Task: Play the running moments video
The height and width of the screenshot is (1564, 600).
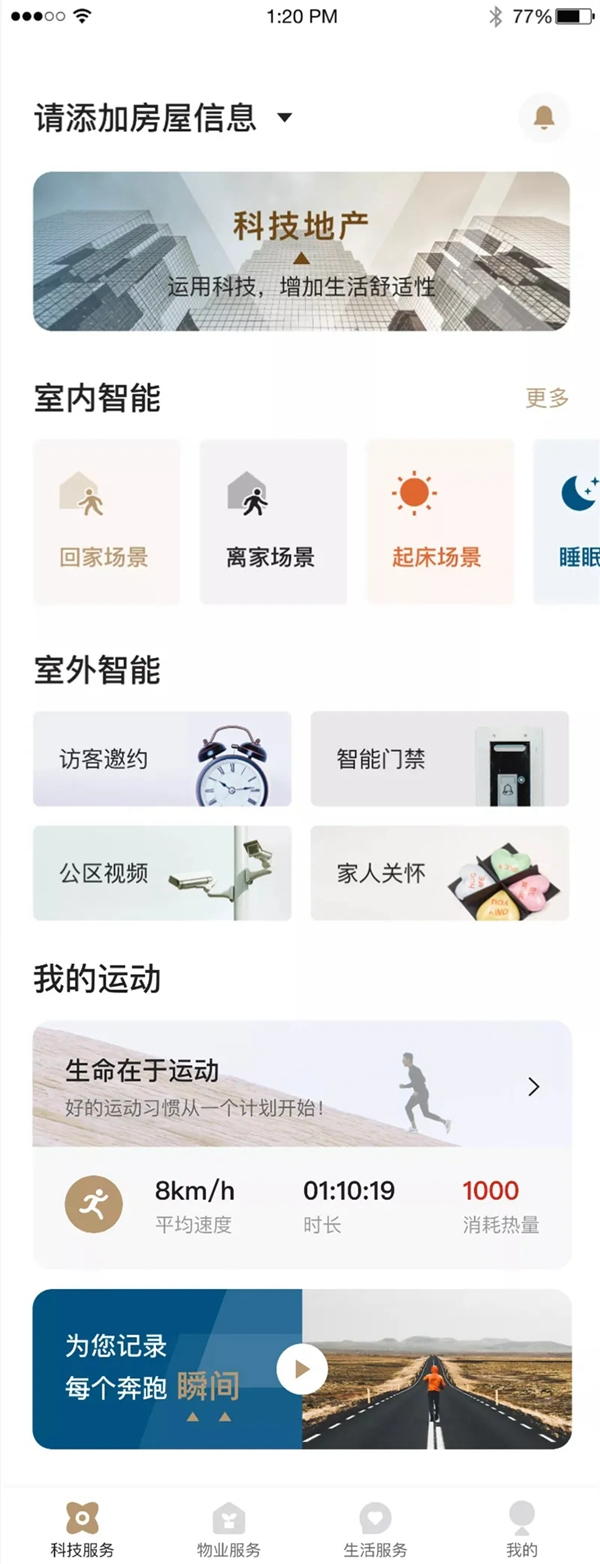Action: pos(302,1369)
